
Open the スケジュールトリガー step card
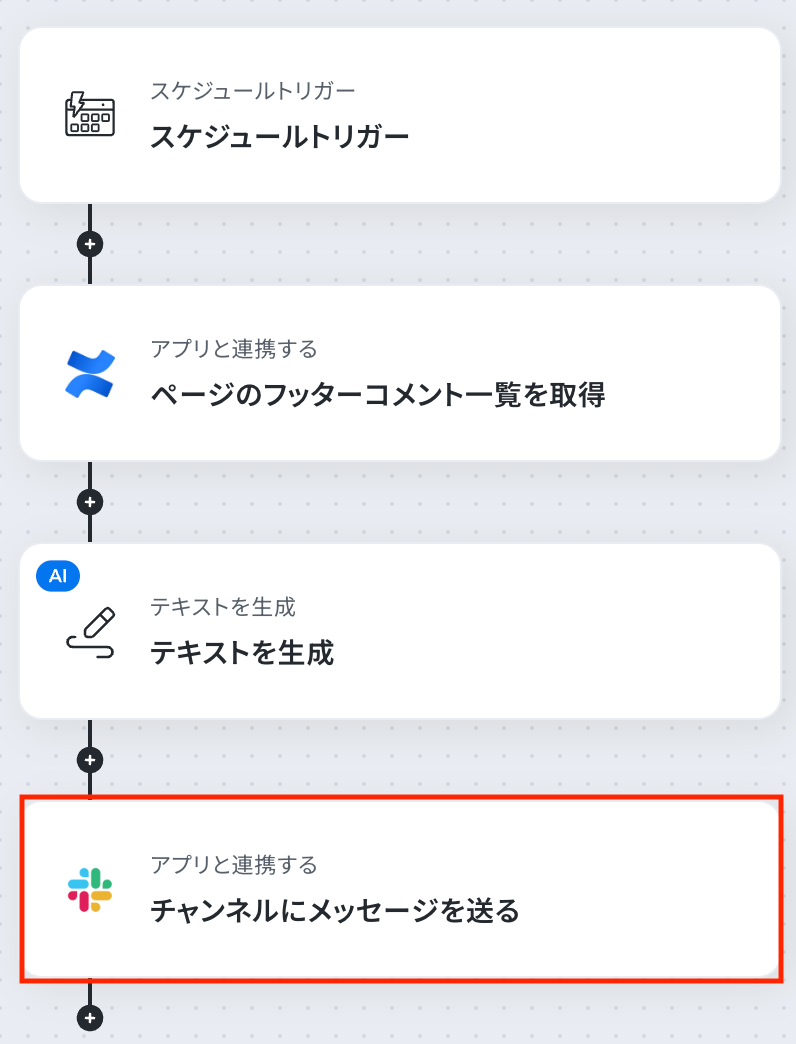tap(400, 116)
